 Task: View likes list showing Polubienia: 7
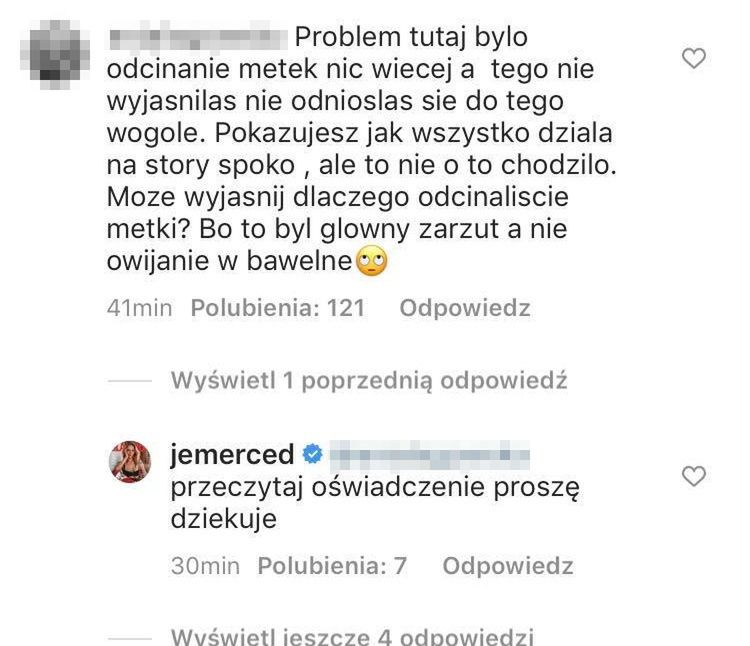pos(332,566)
